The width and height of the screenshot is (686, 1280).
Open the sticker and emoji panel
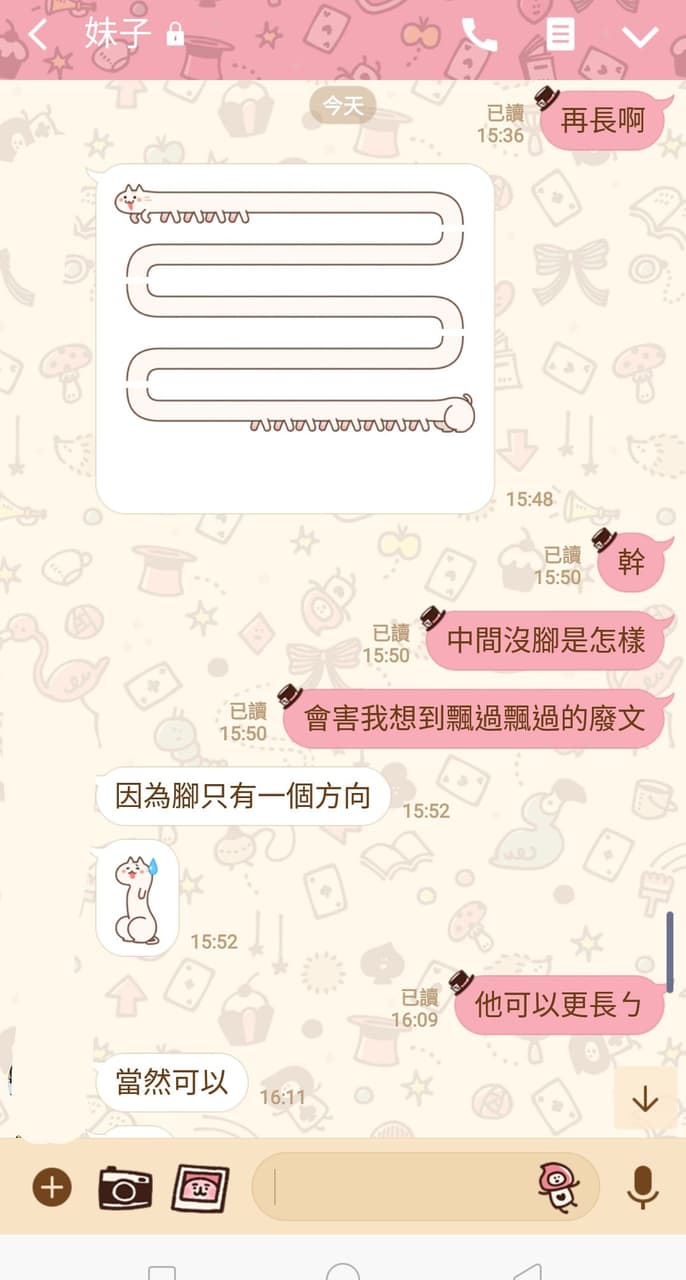coord(559,1188)
